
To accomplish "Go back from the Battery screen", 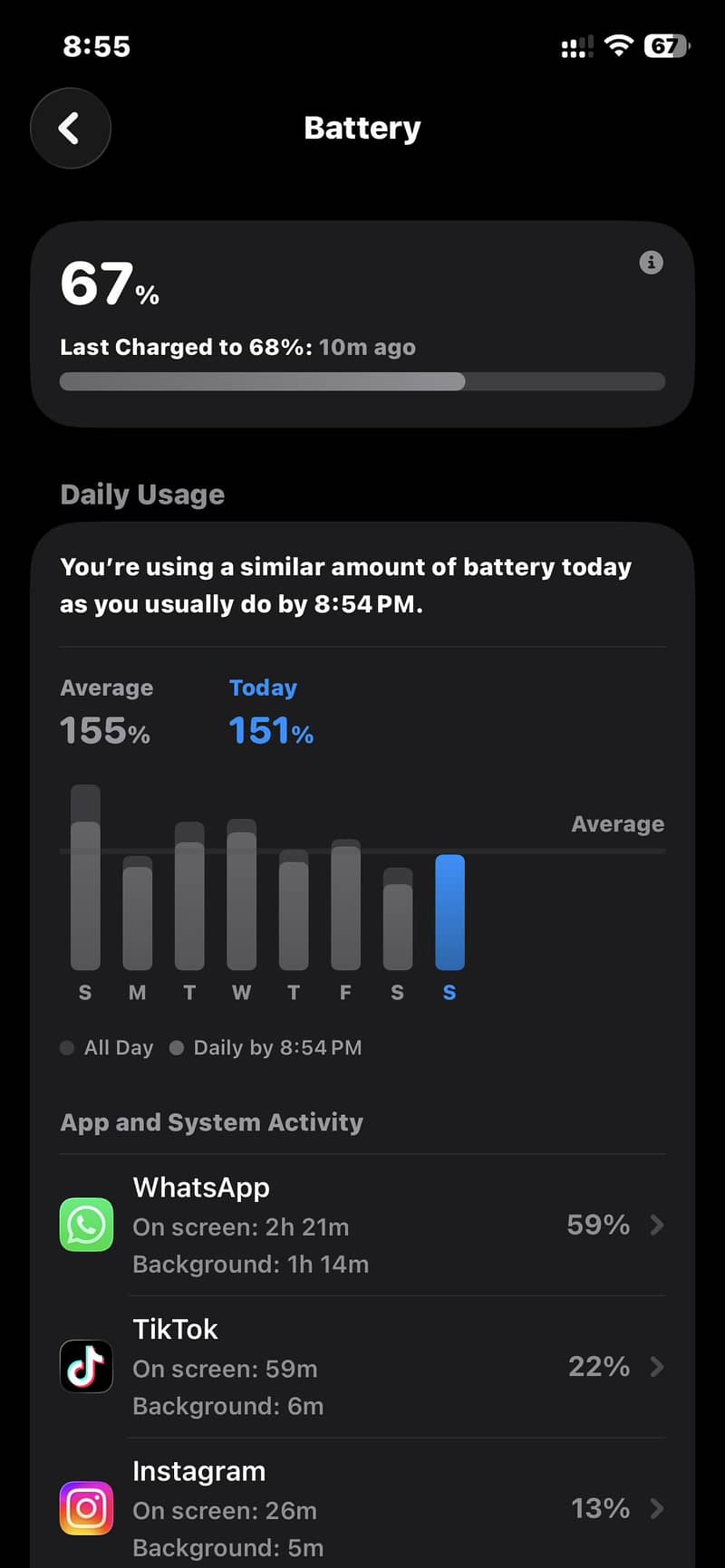I will click(71, 129).
